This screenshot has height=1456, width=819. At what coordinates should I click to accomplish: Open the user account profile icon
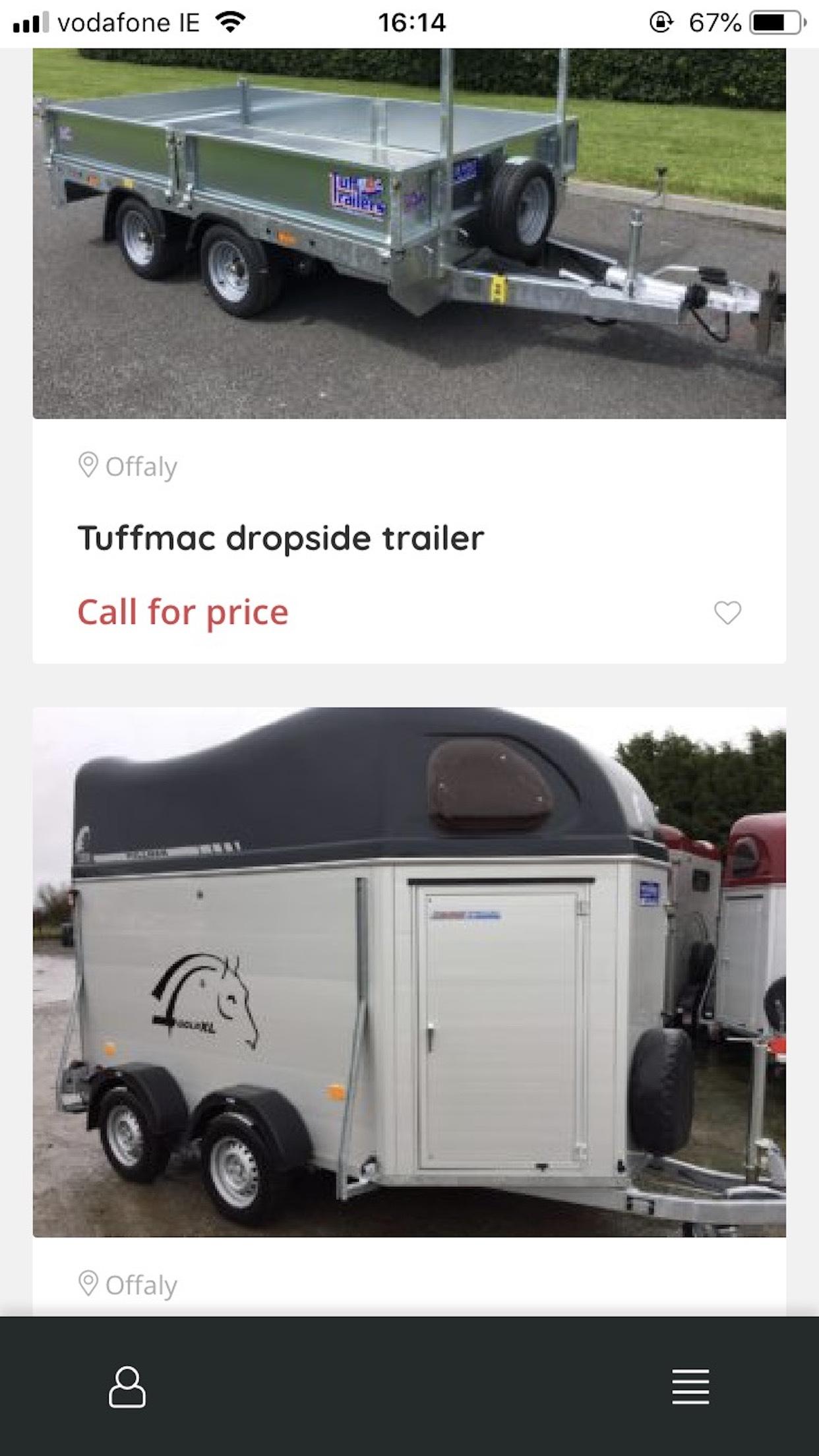click(127, 1387)
